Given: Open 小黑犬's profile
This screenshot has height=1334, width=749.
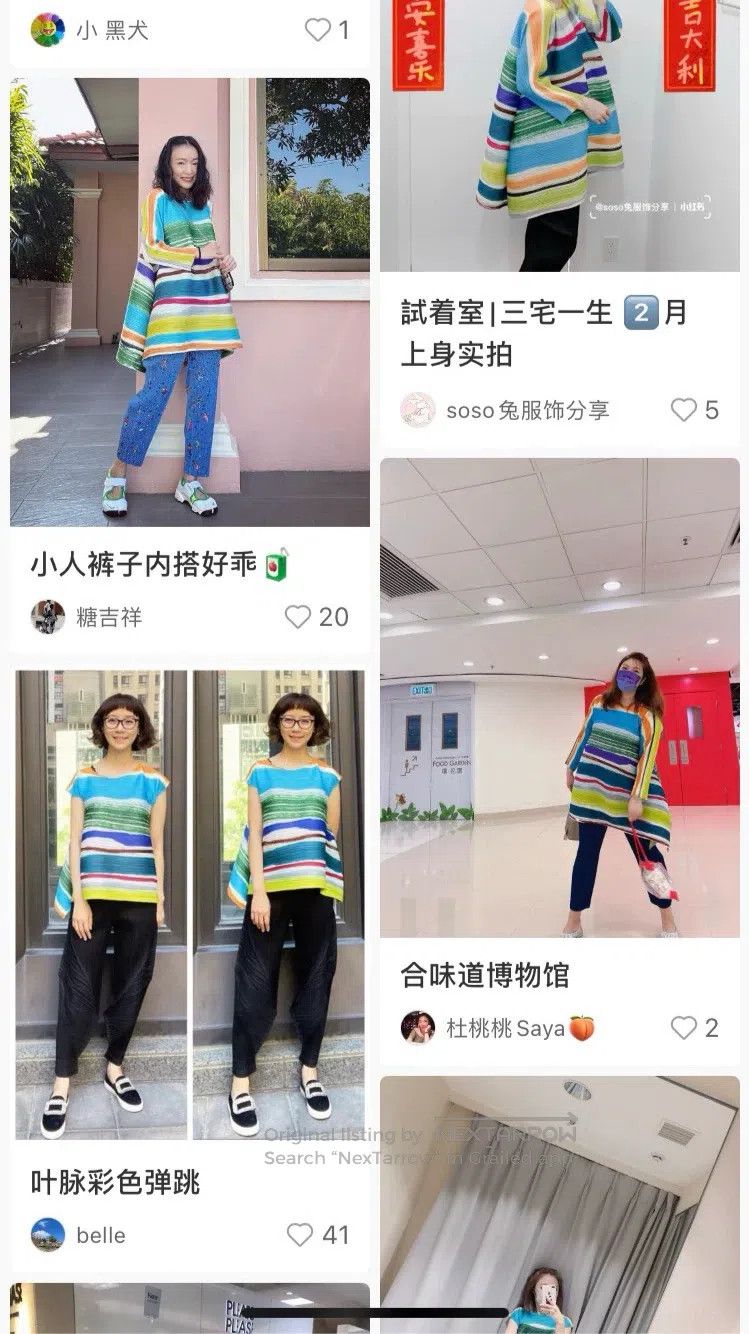Looking at the screenshot, I should [x=89, y=30].
